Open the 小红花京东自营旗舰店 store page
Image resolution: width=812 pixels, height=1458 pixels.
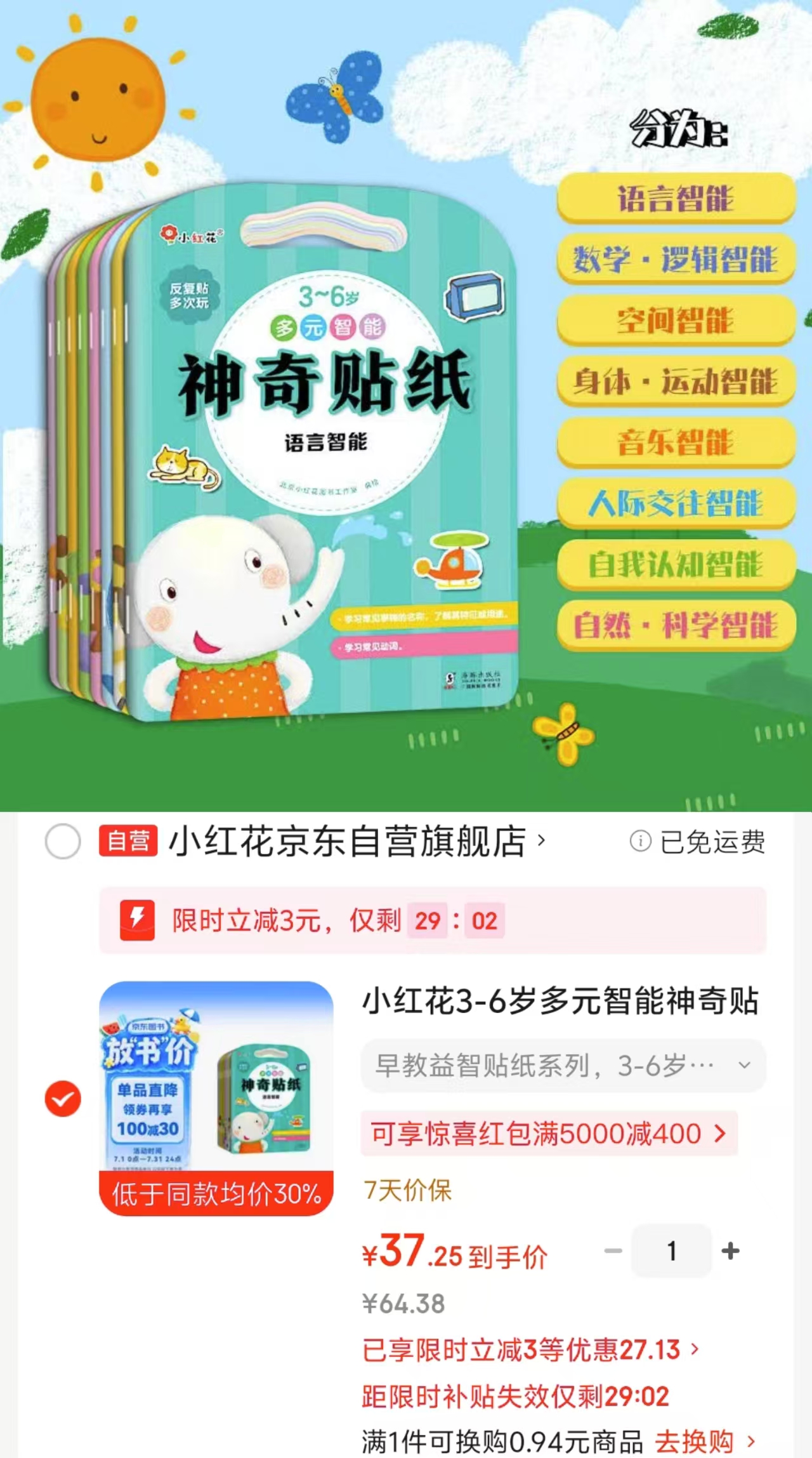click(357, 842)
